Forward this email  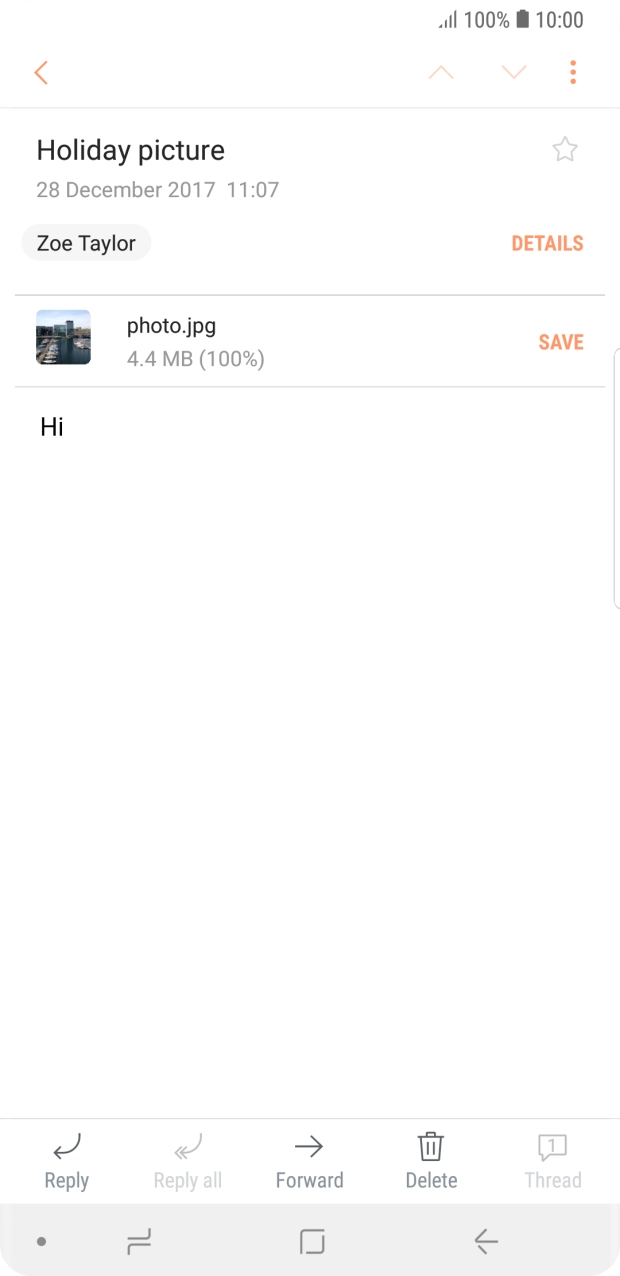309,1161
